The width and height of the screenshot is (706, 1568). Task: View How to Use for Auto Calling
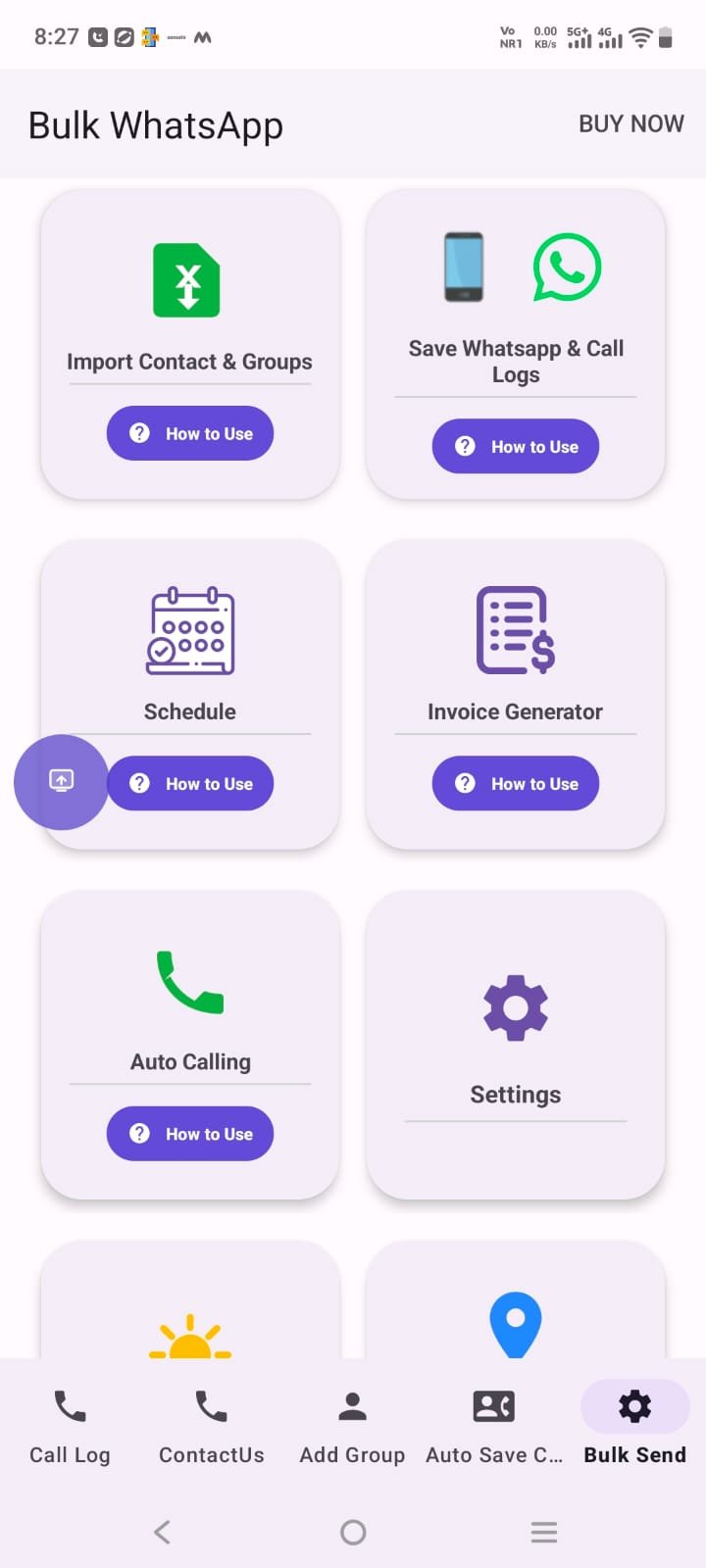pyautogui.click(x=189, y=1134)
